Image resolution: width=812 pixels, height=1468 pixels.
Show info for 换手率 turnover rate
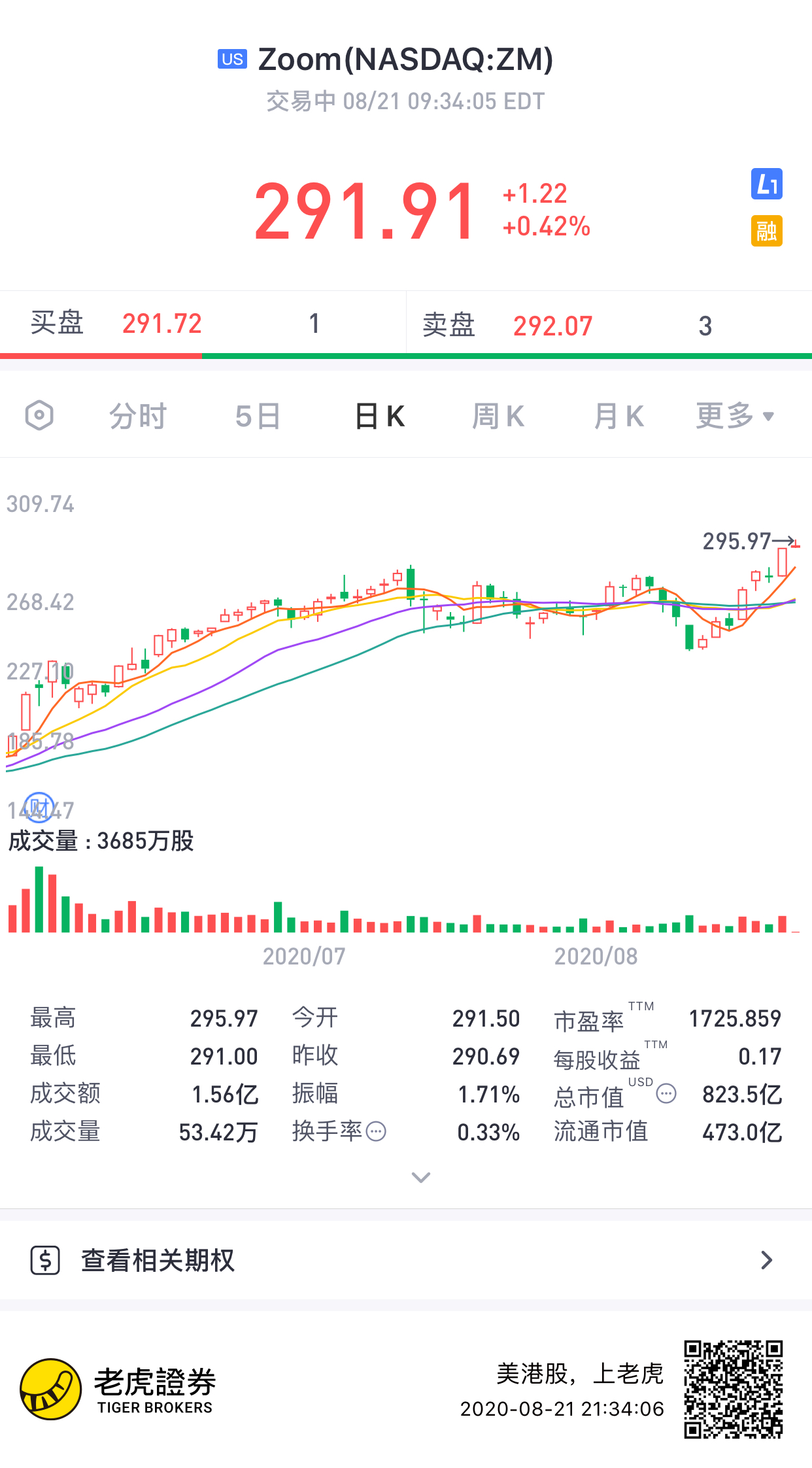click(x=377, y=1131)
